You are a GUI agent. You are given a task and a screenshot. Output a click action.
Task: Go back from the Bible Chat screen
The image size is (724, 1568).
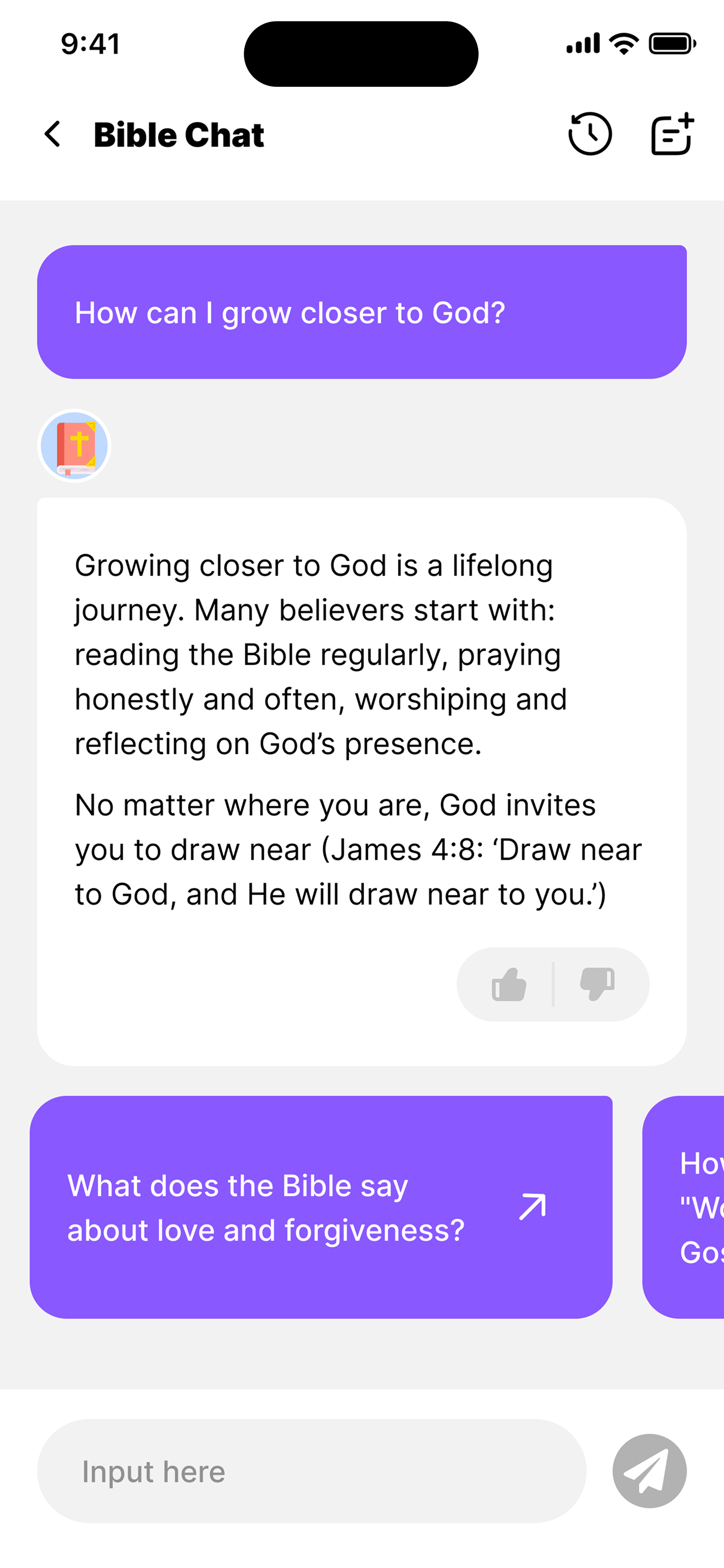click(53, 135)
